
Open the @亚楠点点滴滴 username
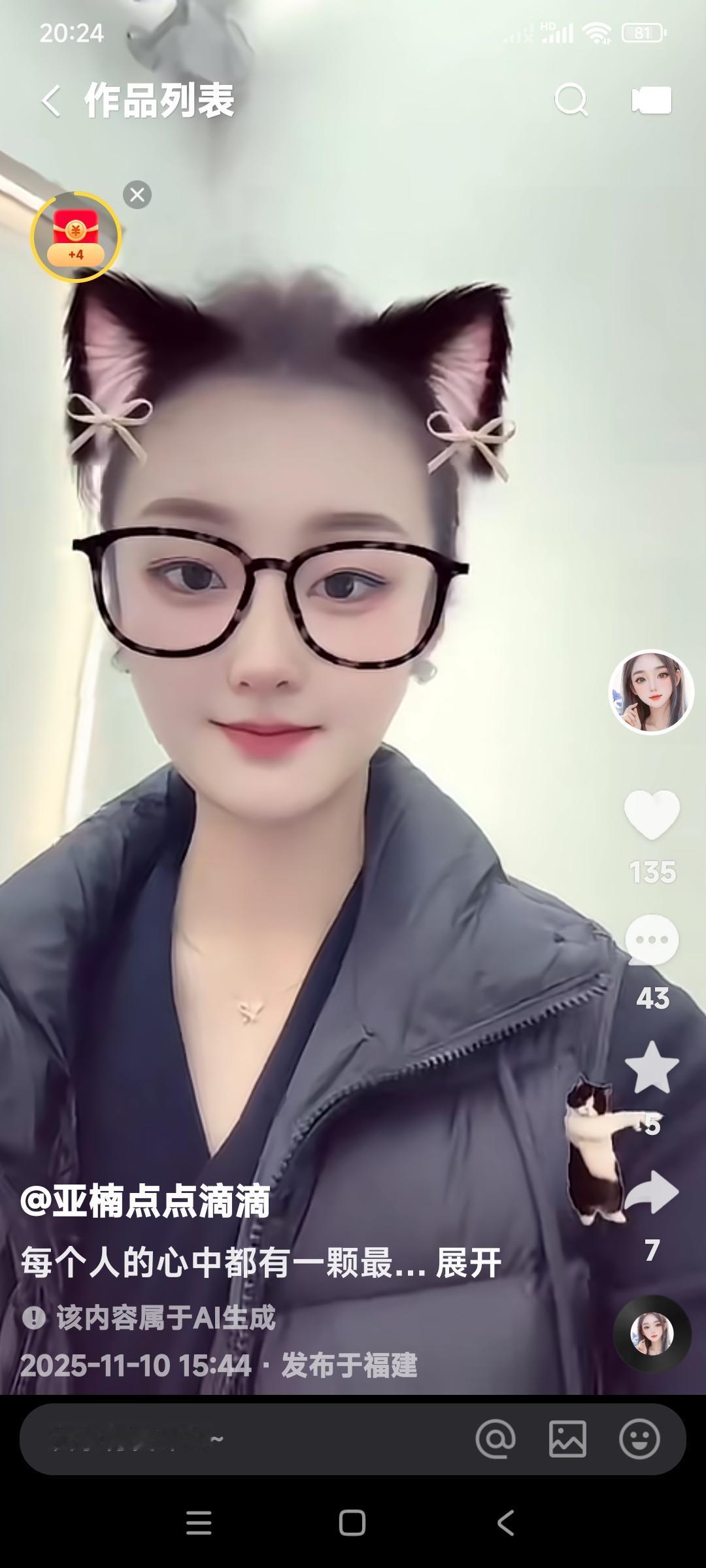pos(145,1201)
